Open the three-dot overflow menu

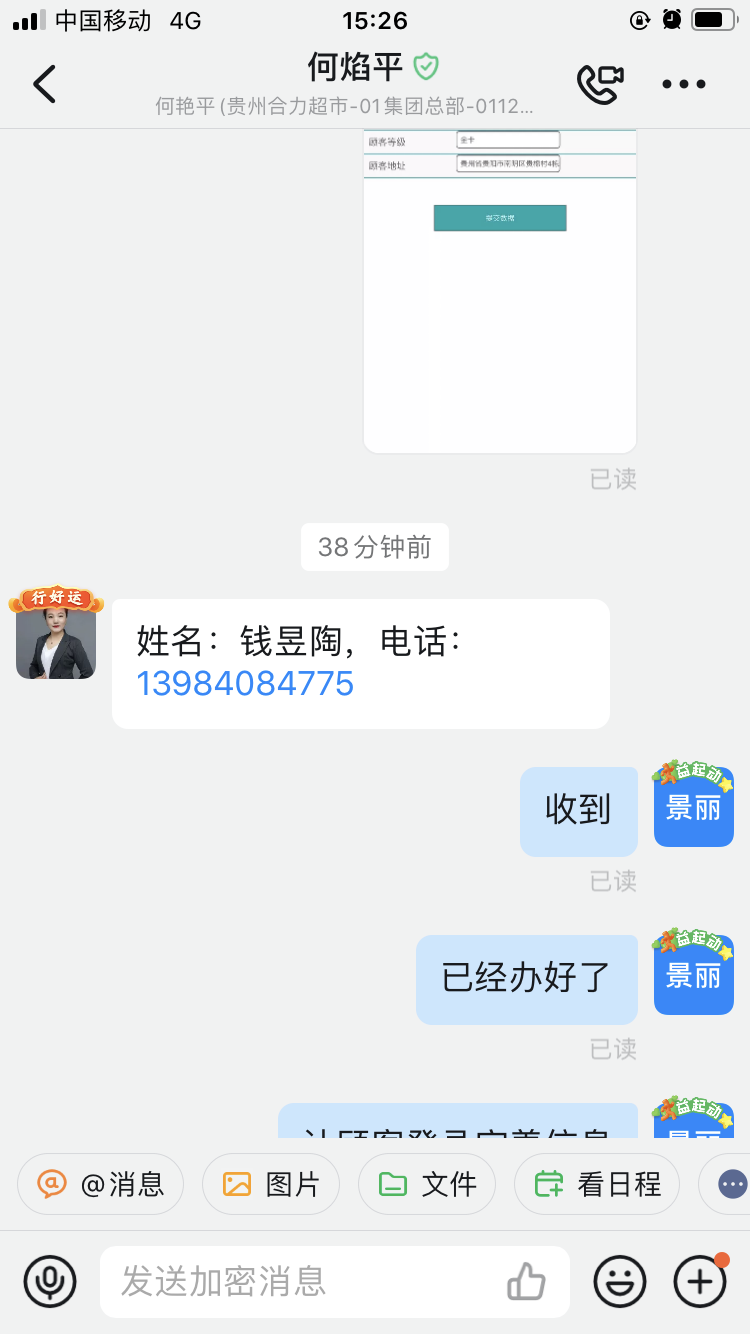(x=684, y=84)
